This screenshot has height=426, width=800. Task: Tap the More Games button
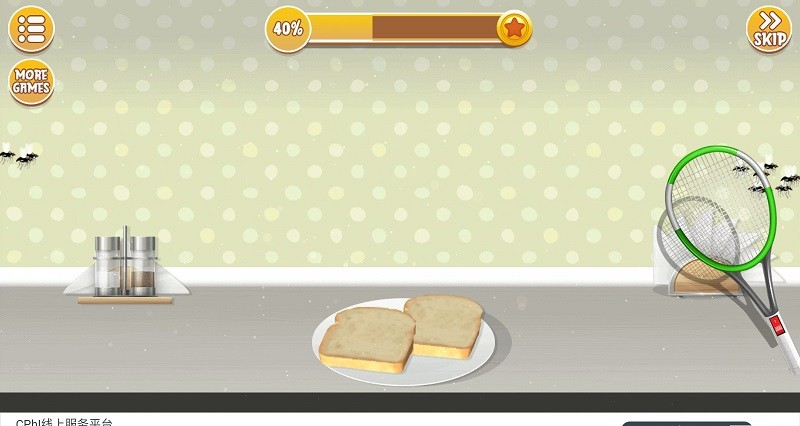(x=31, y=82)
